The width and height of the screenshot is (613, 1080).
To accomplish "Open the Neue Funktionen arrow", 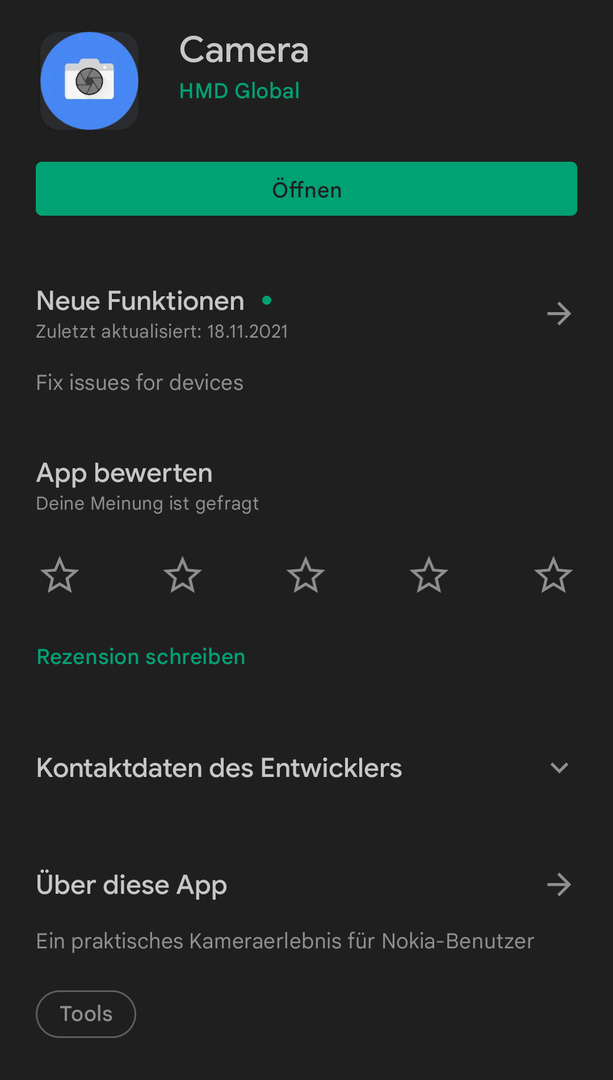I will click(x=559, y=314).
